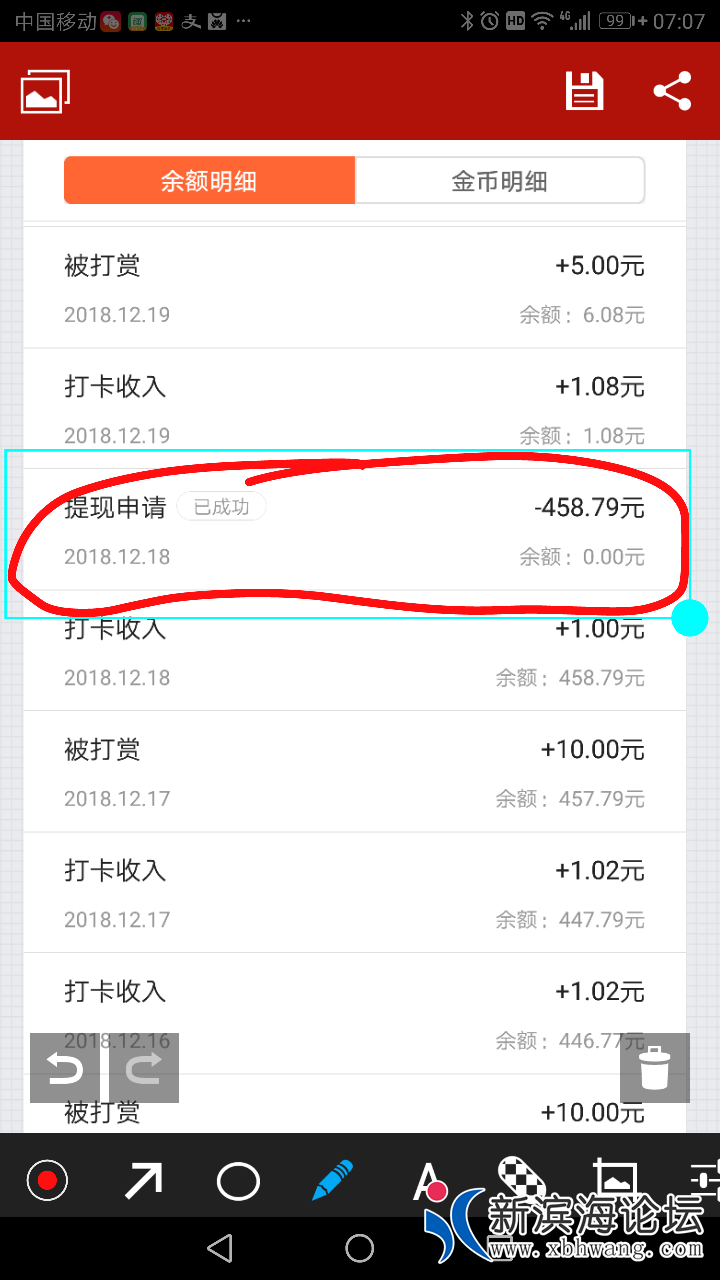Redo the undone annotation

tap(145, 1069)
